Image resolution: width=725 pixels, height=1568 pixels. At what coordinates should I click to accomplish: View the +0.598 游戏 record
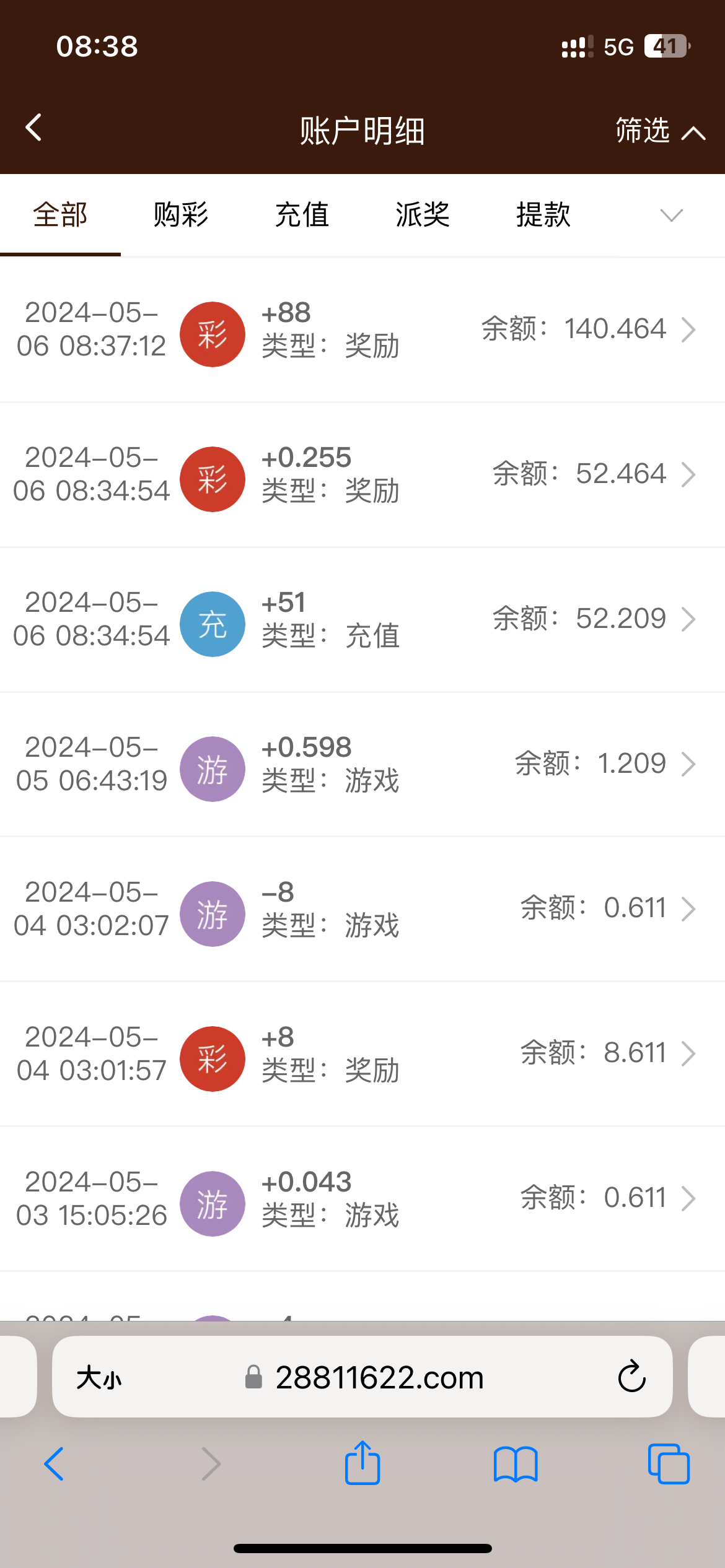click(x=362, y=764)
